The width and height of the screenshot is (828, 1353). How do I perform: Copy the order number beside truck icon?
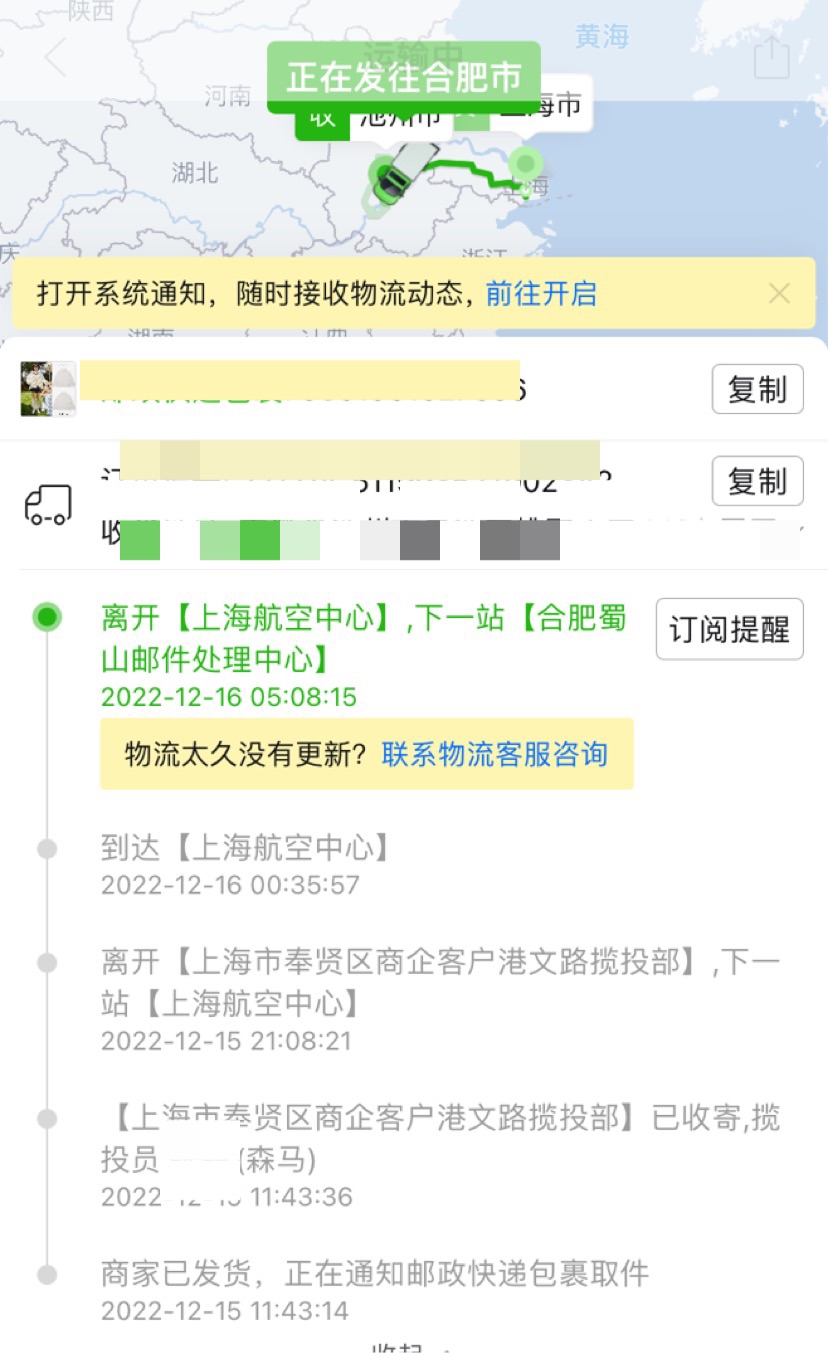[x=757, y=482]
